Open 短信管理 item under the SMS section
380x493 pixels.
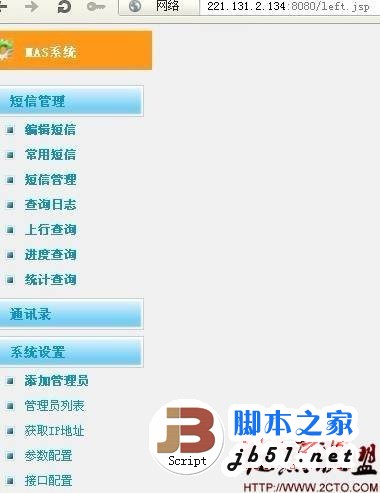pos(50,180)
